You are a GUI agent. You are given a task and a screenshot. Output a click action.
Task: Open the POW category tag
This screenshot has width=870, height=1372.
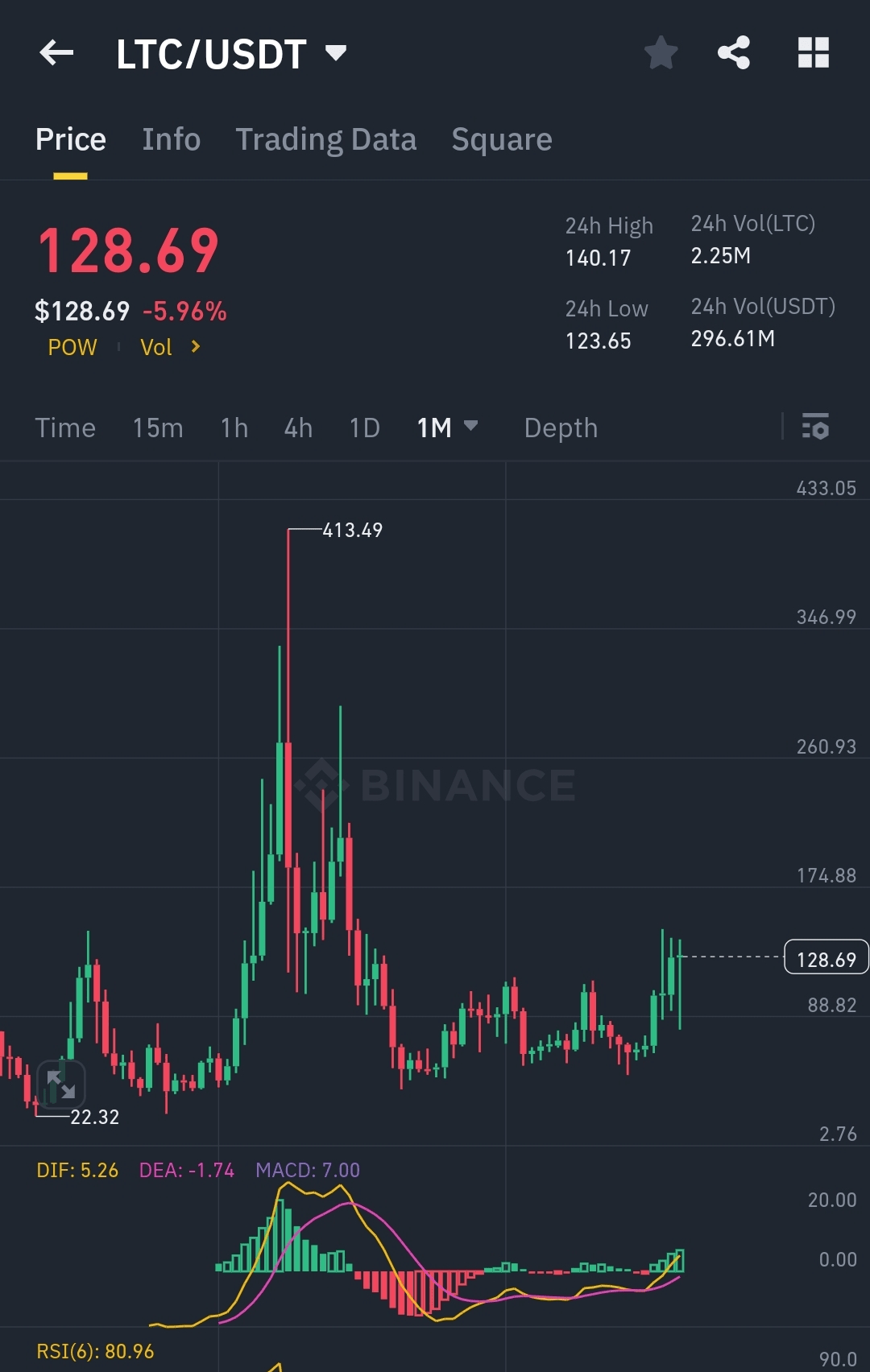point(72,347)
